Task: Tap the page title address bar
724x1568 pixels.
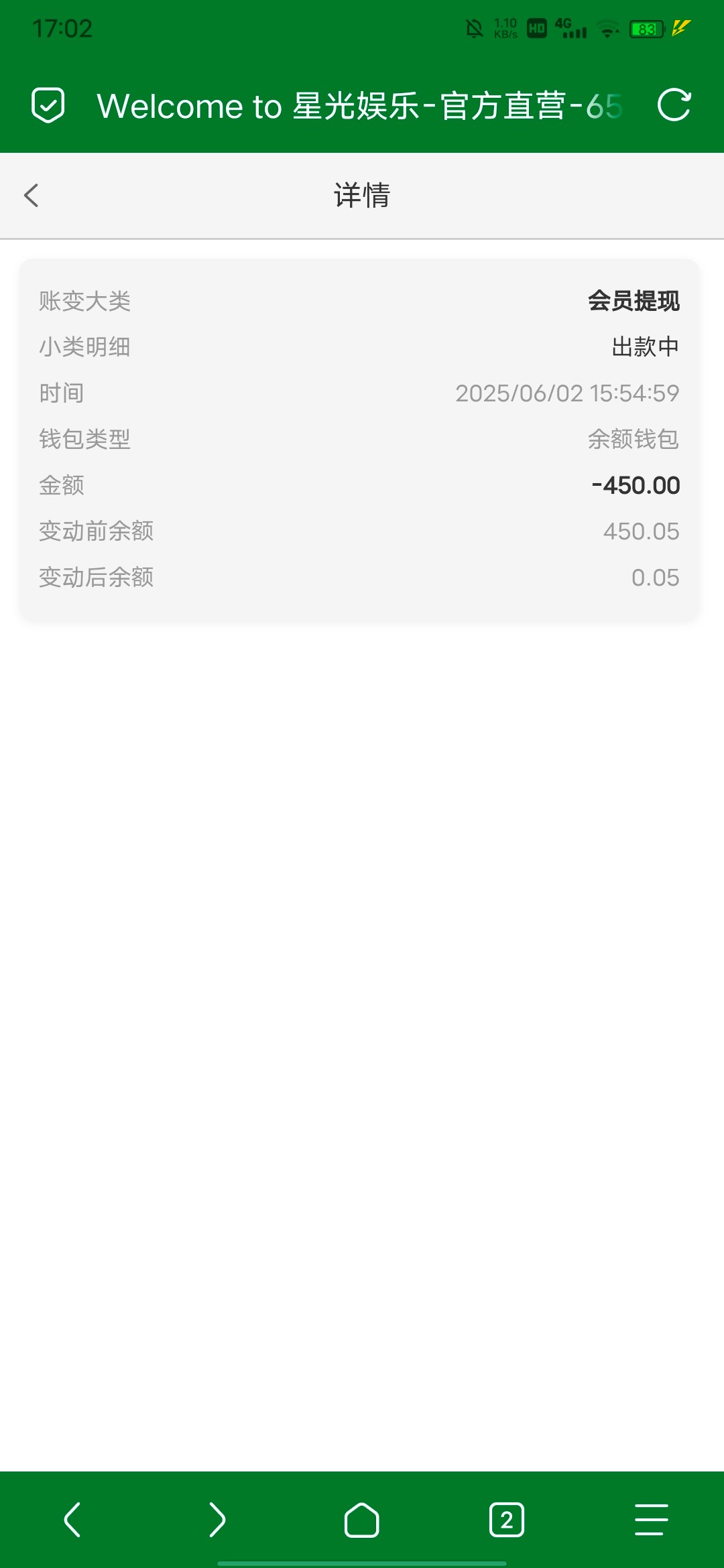Action: (x=360, y=106)
